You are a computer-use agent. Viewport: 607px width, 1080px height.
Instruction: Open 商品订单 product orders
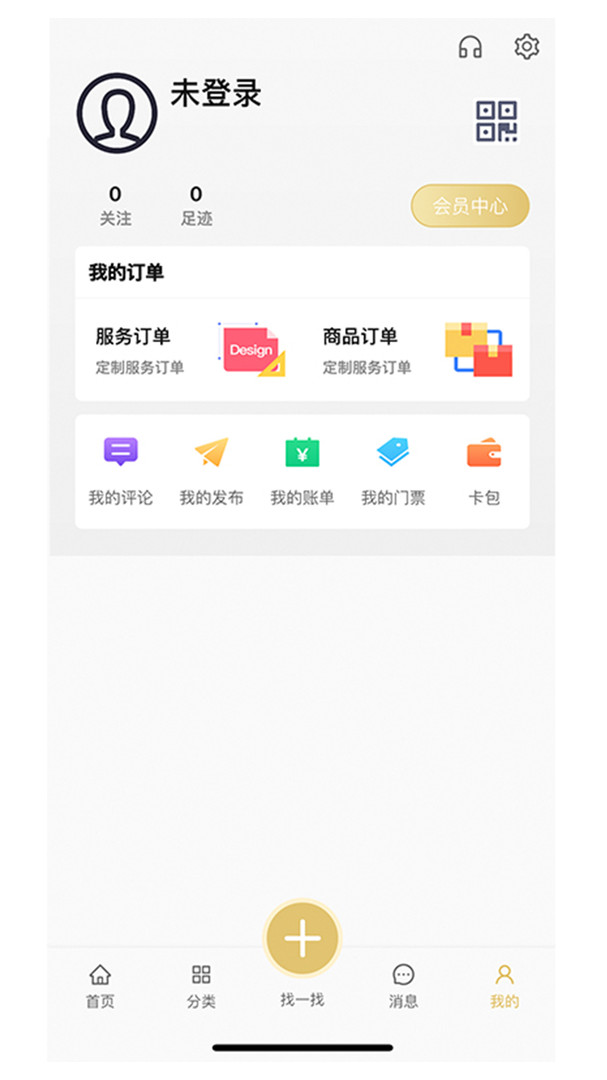416,351
